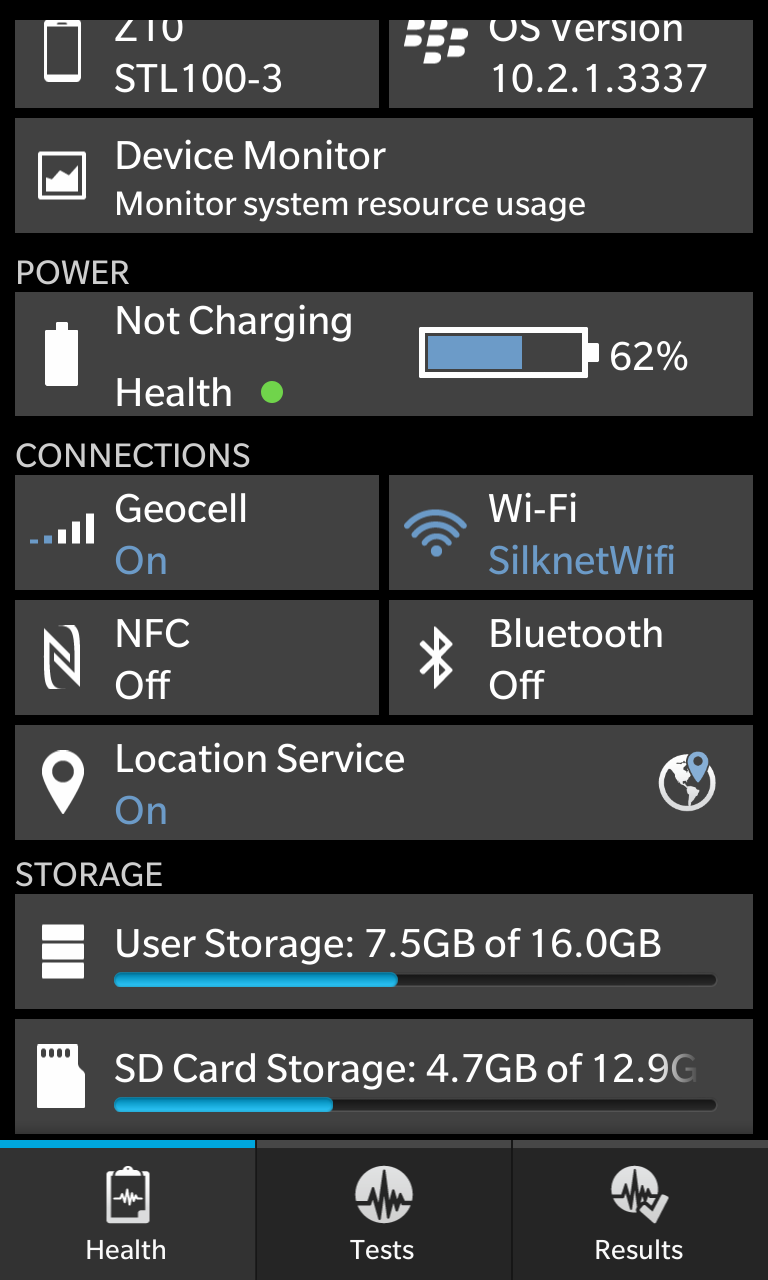Open Device Monitor resource usage
The width and height of the screenshot is (768, 1280).
(x=383, y=176)
